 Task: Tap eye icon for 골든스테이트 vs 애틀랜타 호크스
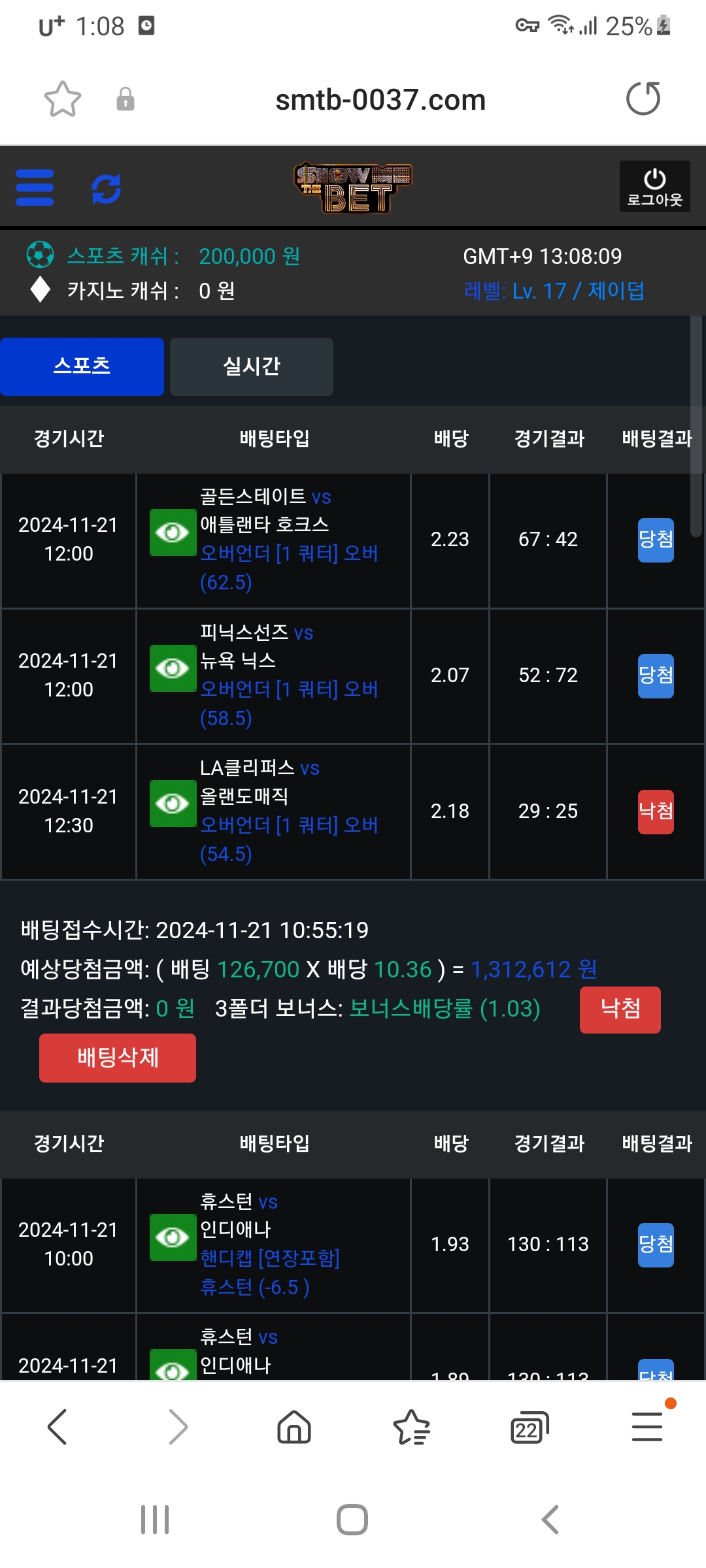(173, 532)
